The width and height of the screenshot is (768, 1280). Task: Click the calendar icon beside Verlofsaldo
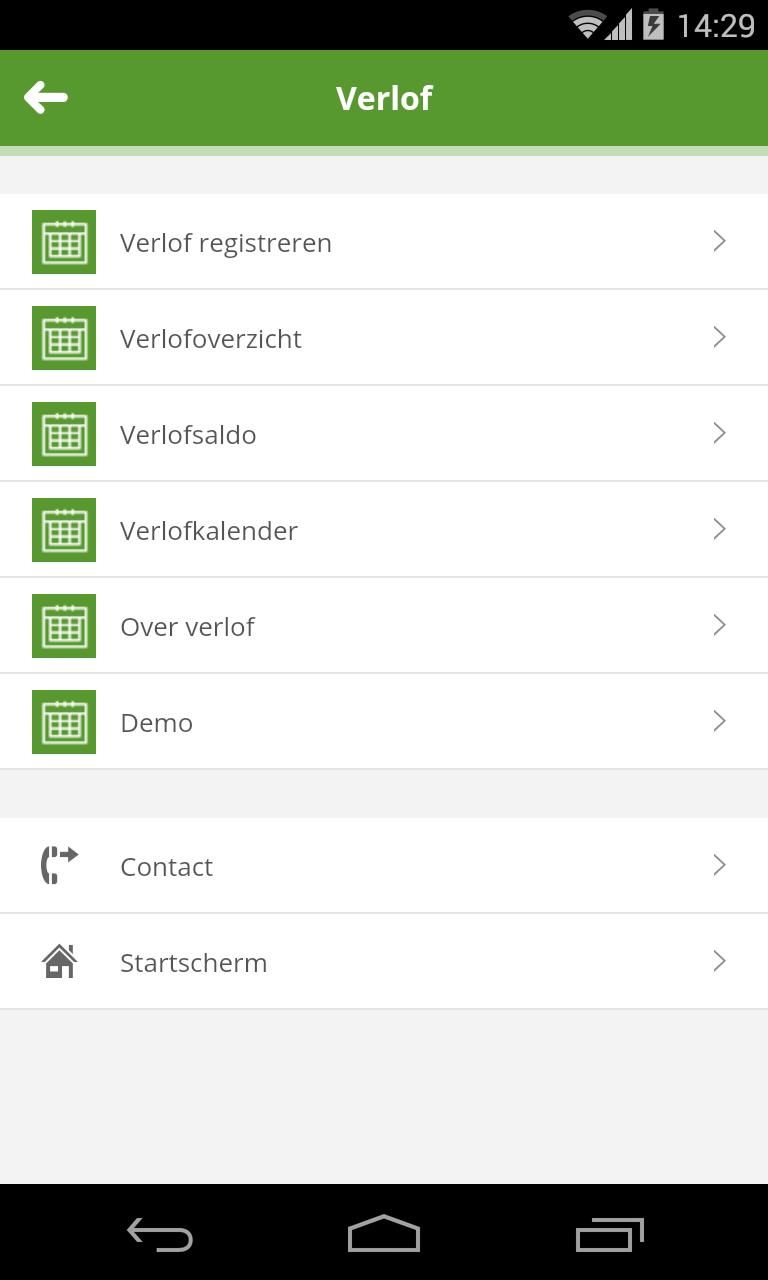64,433
